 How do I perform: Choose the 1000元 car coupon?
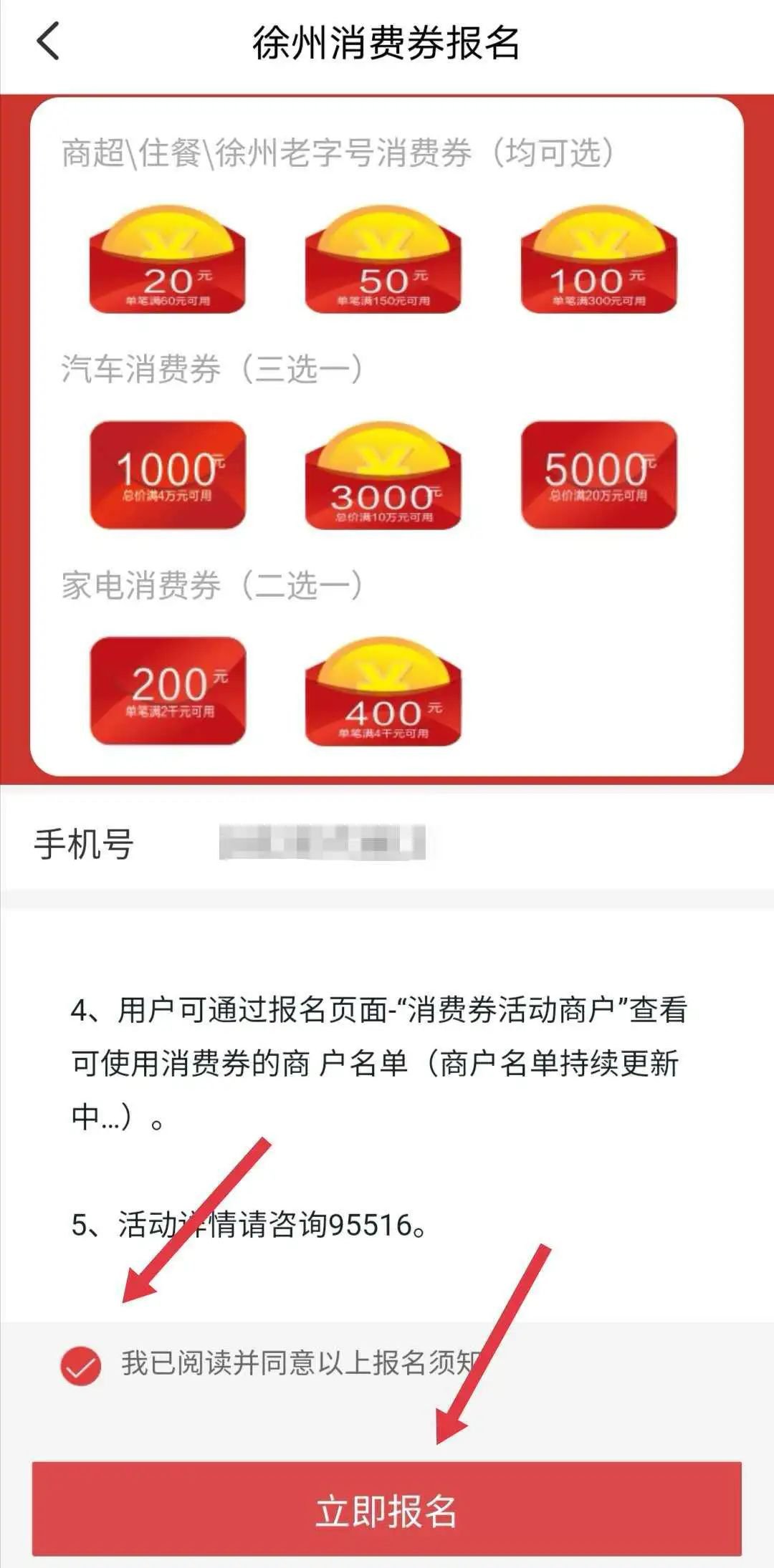point(168,476)
